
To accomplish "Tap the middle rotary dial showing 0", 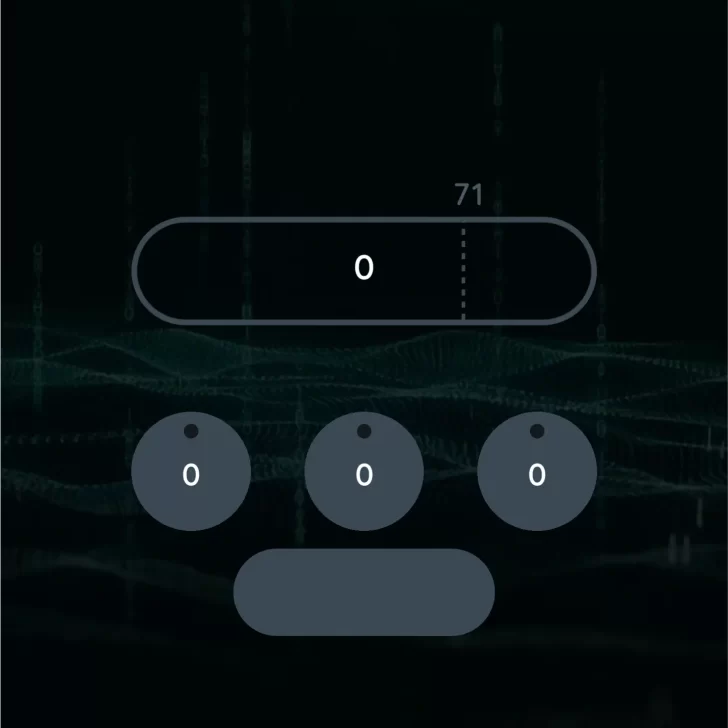I will (364, 471).
